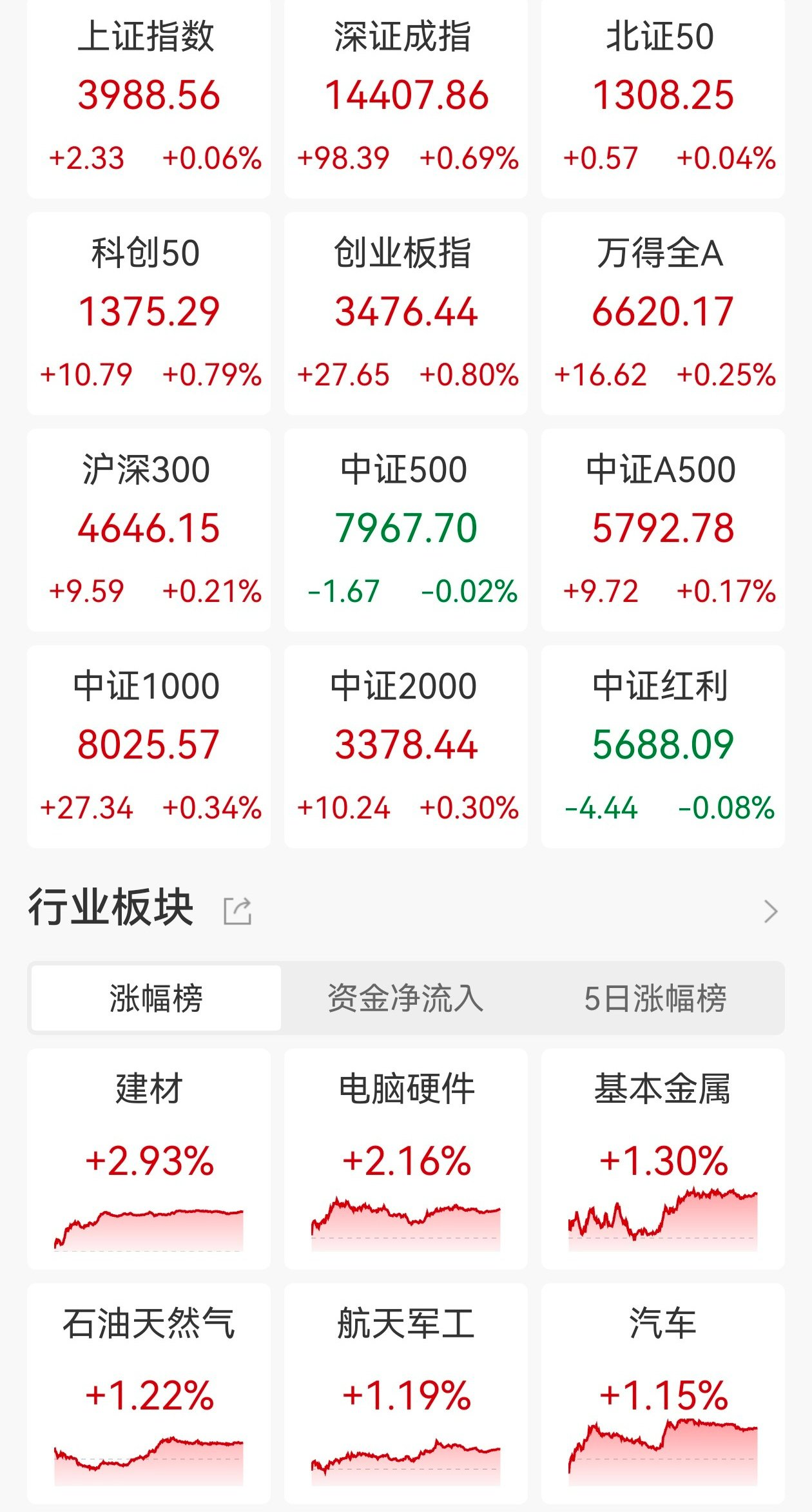Viewport: 812px width, 1512px height.
Task: View the 沪深300 index card
Action: tap(149, 530)
